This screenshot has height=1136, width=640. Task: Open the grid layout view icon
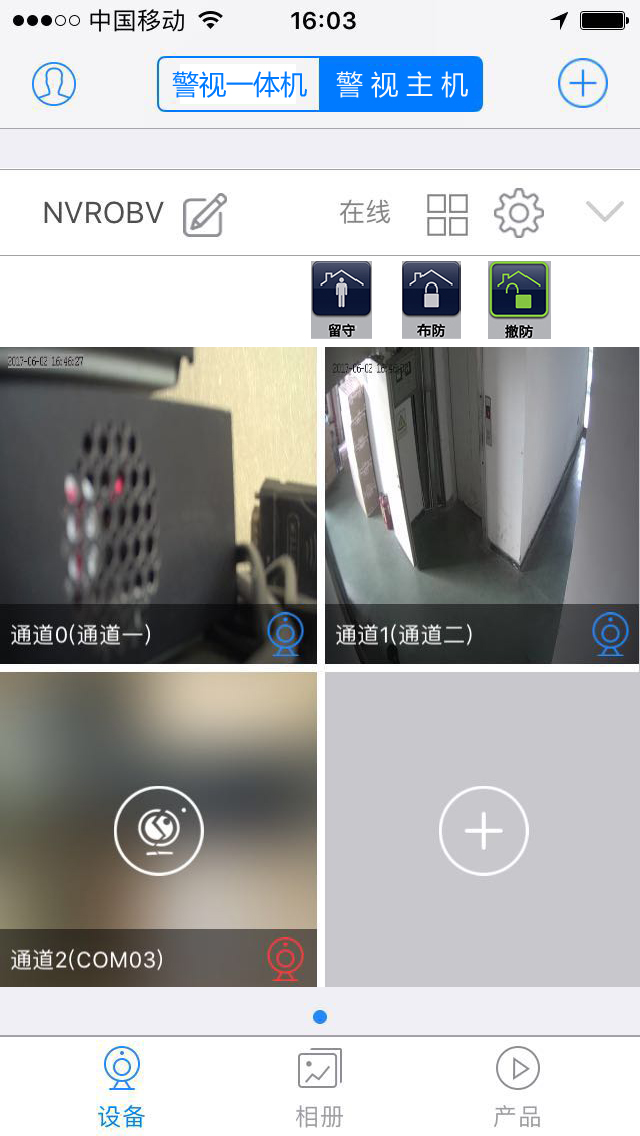pos(447,214)
